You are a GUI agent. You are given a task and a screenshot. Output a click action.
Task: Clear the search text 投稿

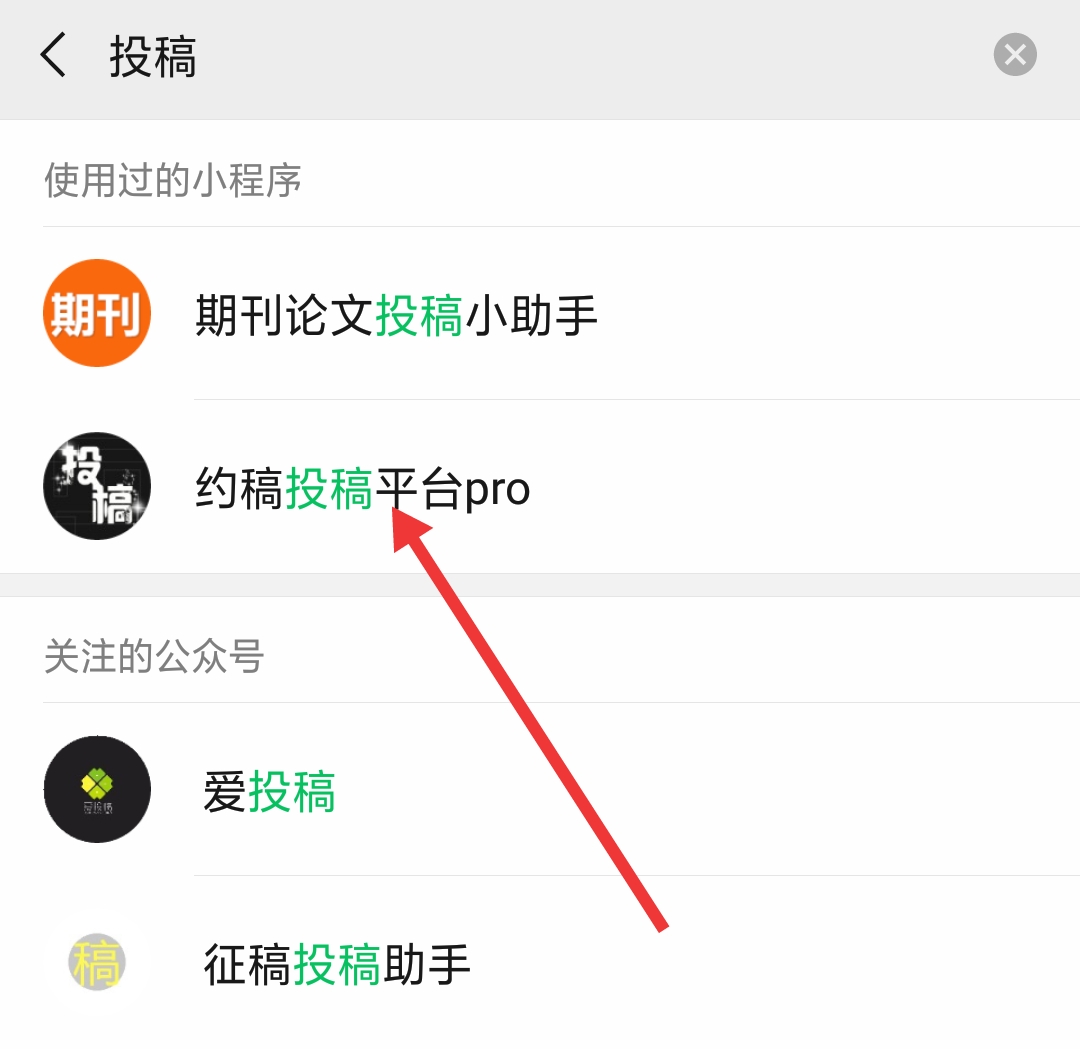pos(1015,55)
